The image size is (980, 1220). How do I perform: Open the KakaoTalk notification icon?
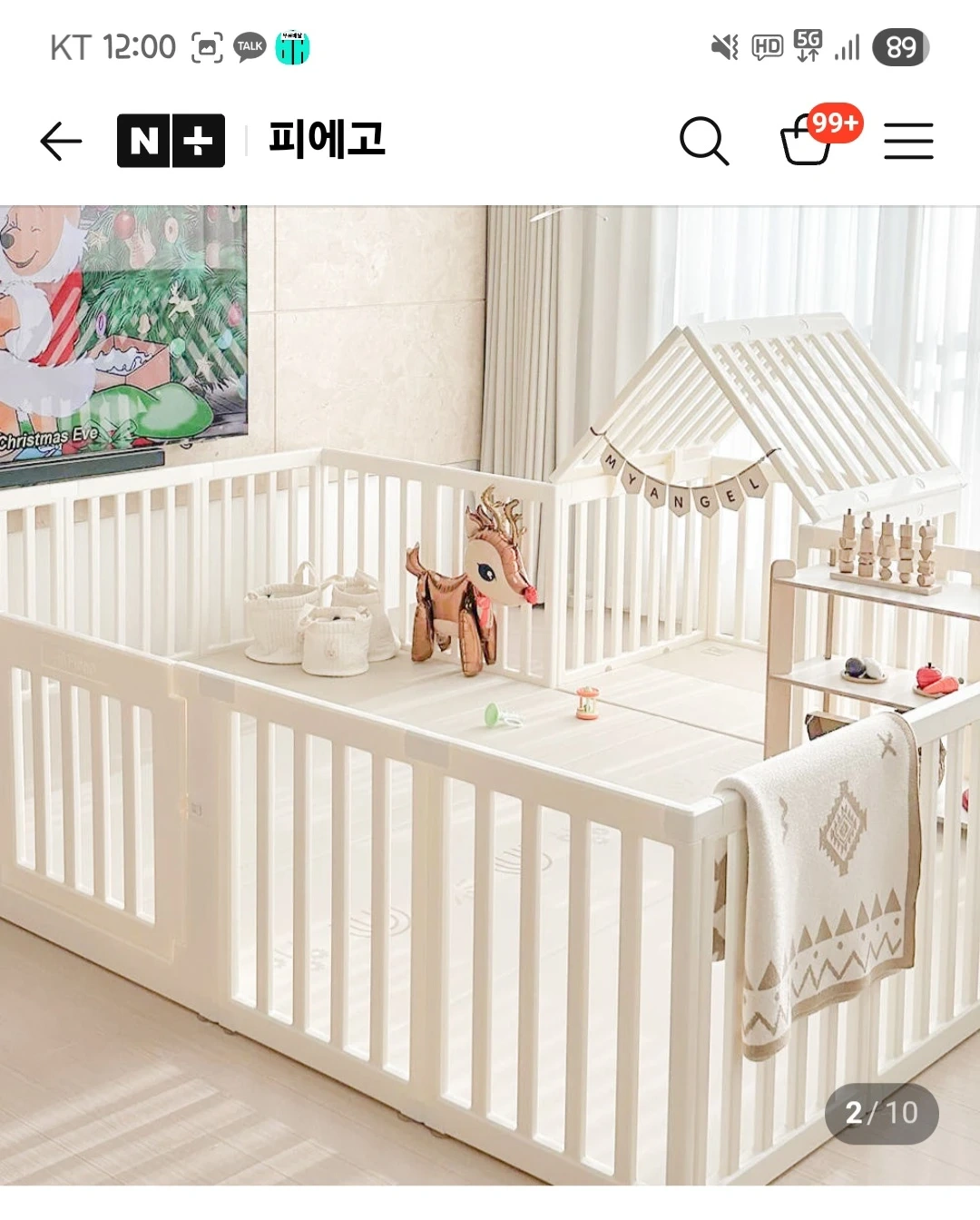click(x=248, y=45)
